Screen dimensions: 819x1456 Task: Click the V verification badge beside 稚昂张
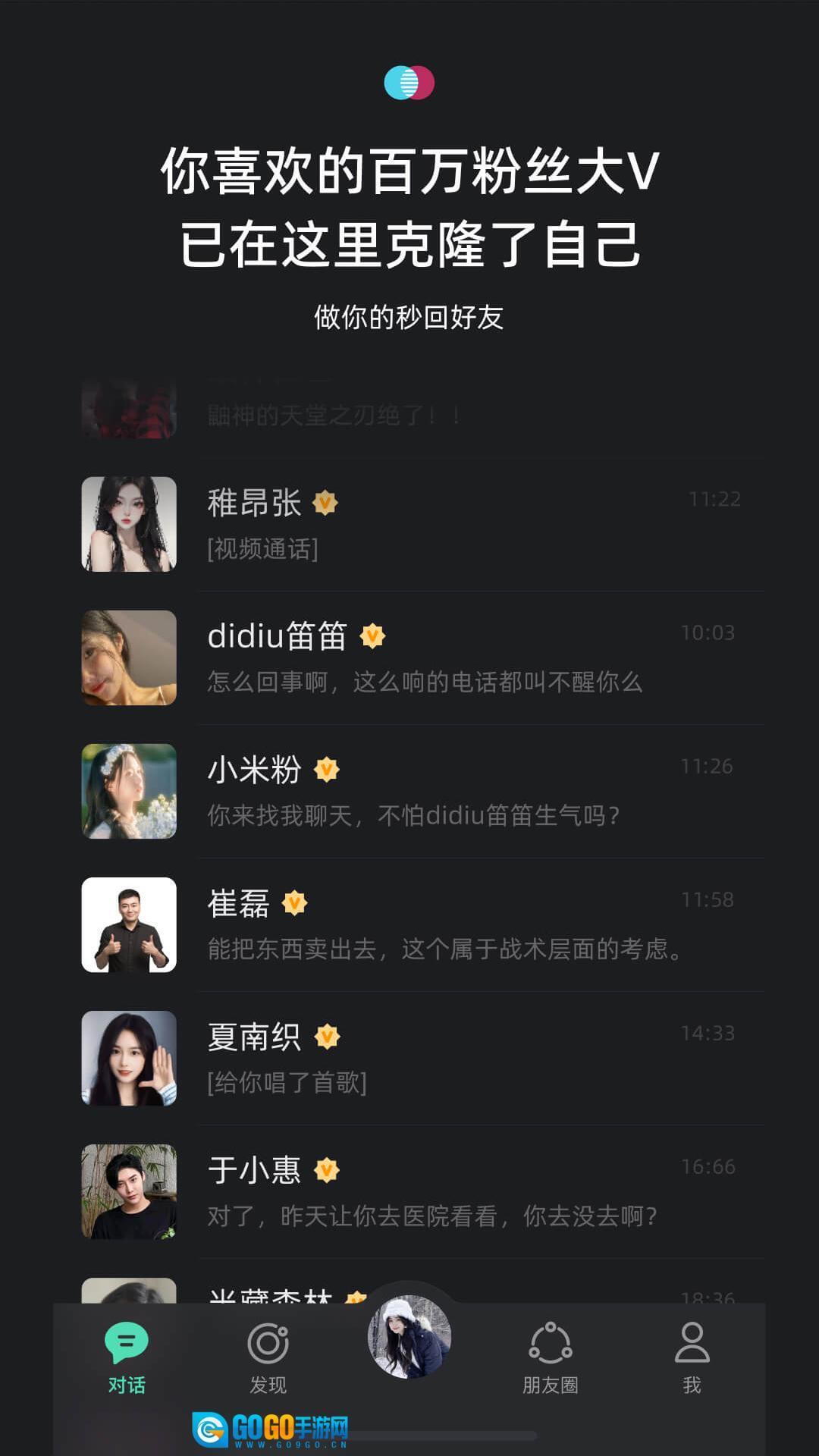[325, 502]
